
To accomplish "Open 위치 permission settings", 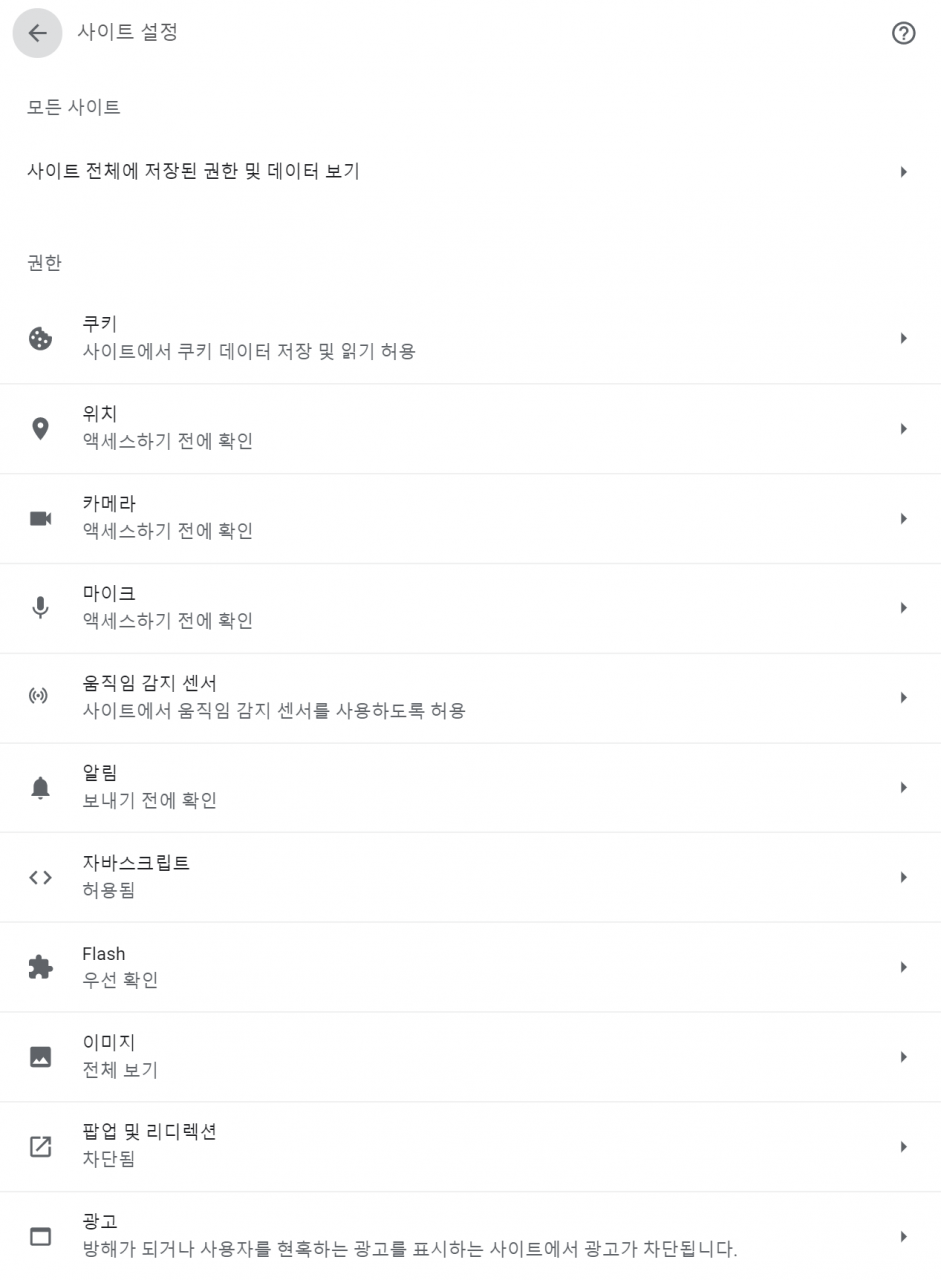I will tap(470, 428).
